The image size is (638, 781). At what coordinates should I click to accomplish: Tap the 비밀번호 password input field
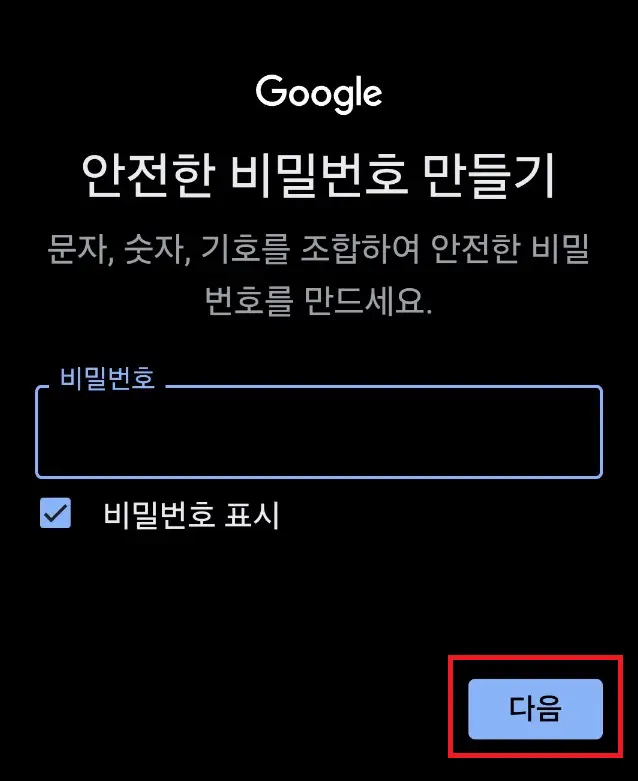(318, 432)
